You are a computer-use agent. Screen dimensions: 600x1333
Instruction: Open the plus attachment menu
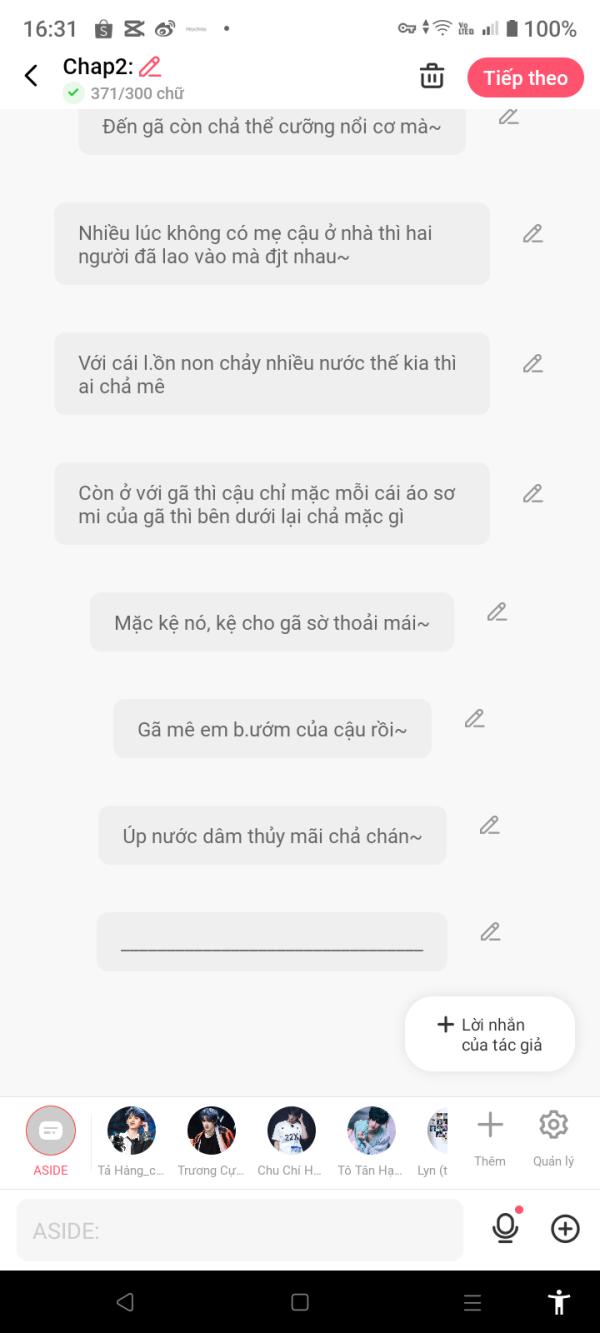(565, 1229)
